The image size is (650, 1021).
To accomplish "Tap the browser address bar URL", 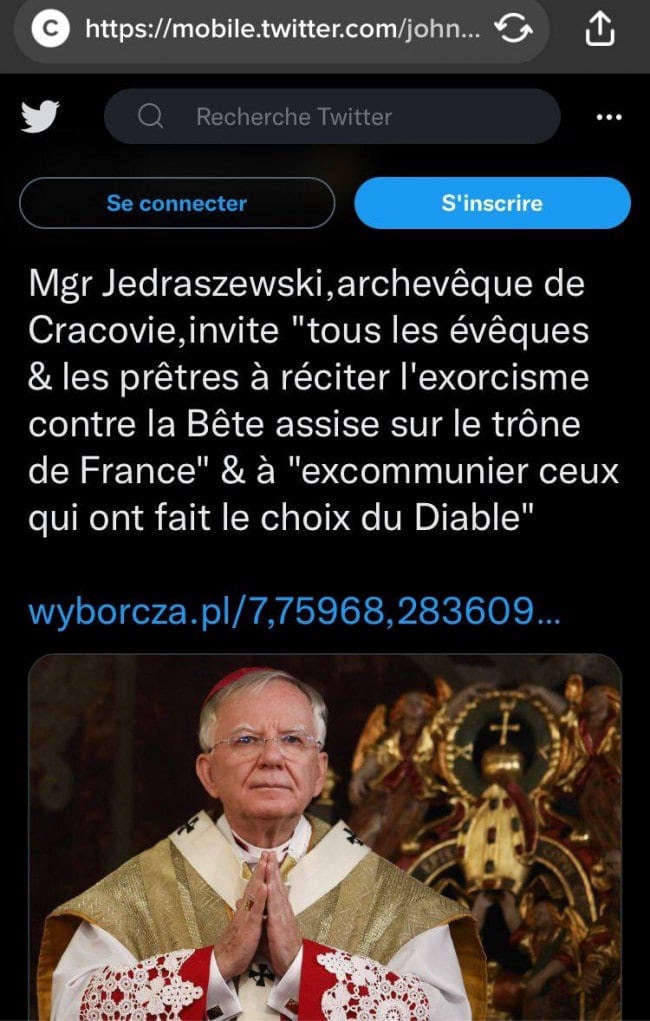I will [282, 30].
